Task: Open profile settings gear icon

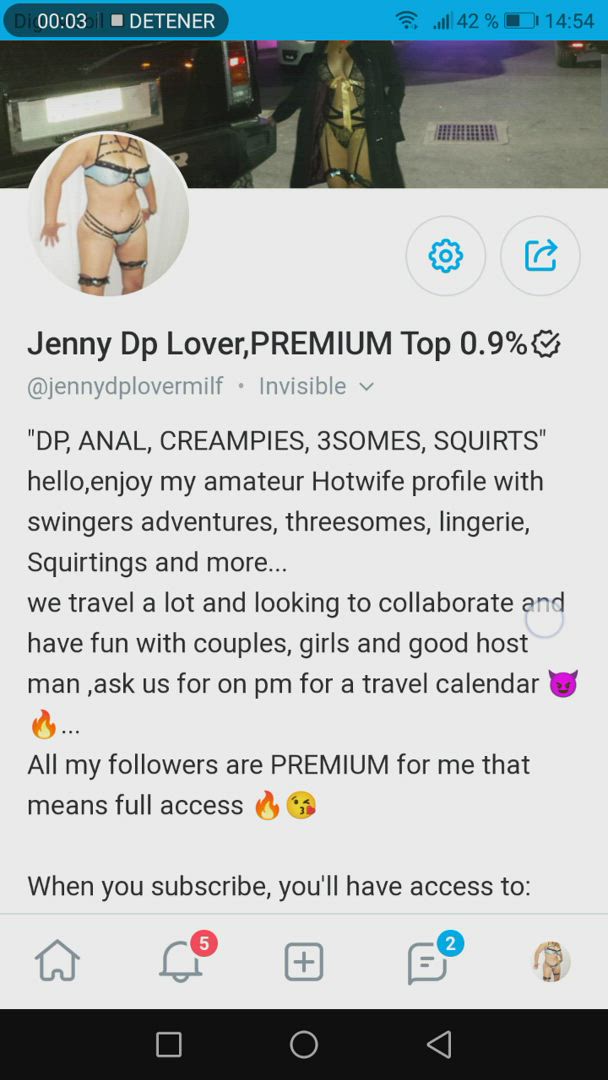Action: coord(445,256)
